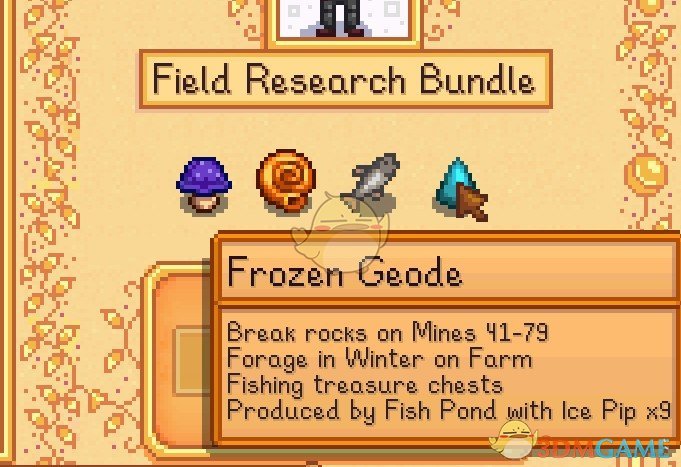
Task: Select the Purple Mushroom bundle item
Action: point(204,186)
